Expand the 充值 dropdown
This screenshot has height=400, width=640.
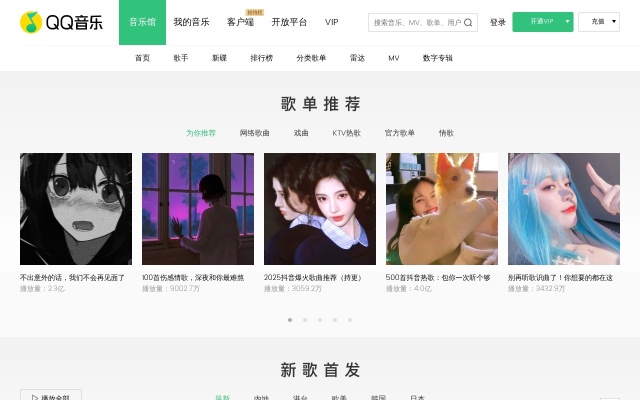(x=598, y=21)
